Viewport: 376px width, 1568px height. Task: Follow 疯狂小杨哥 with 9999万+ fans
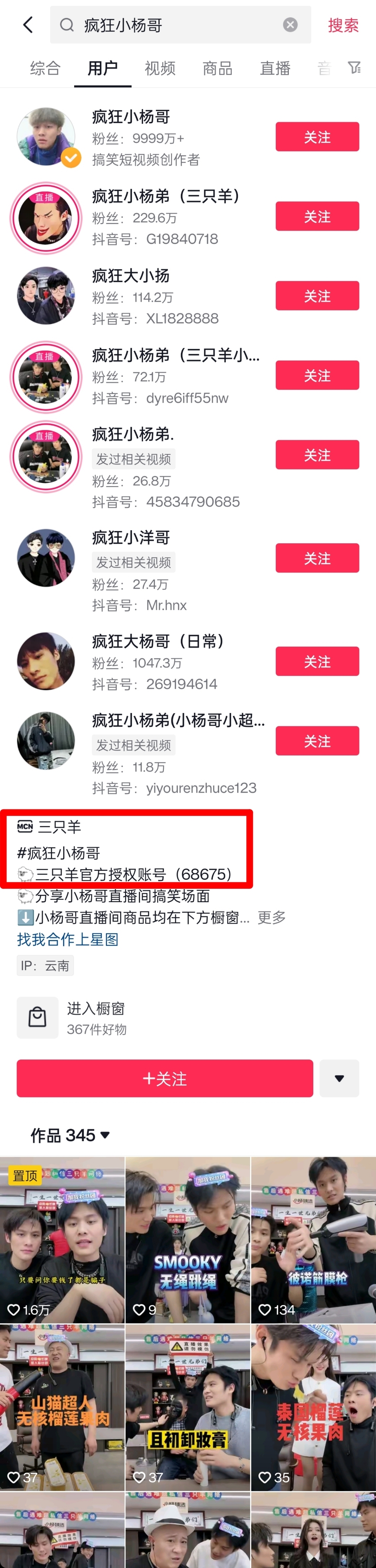317,137
